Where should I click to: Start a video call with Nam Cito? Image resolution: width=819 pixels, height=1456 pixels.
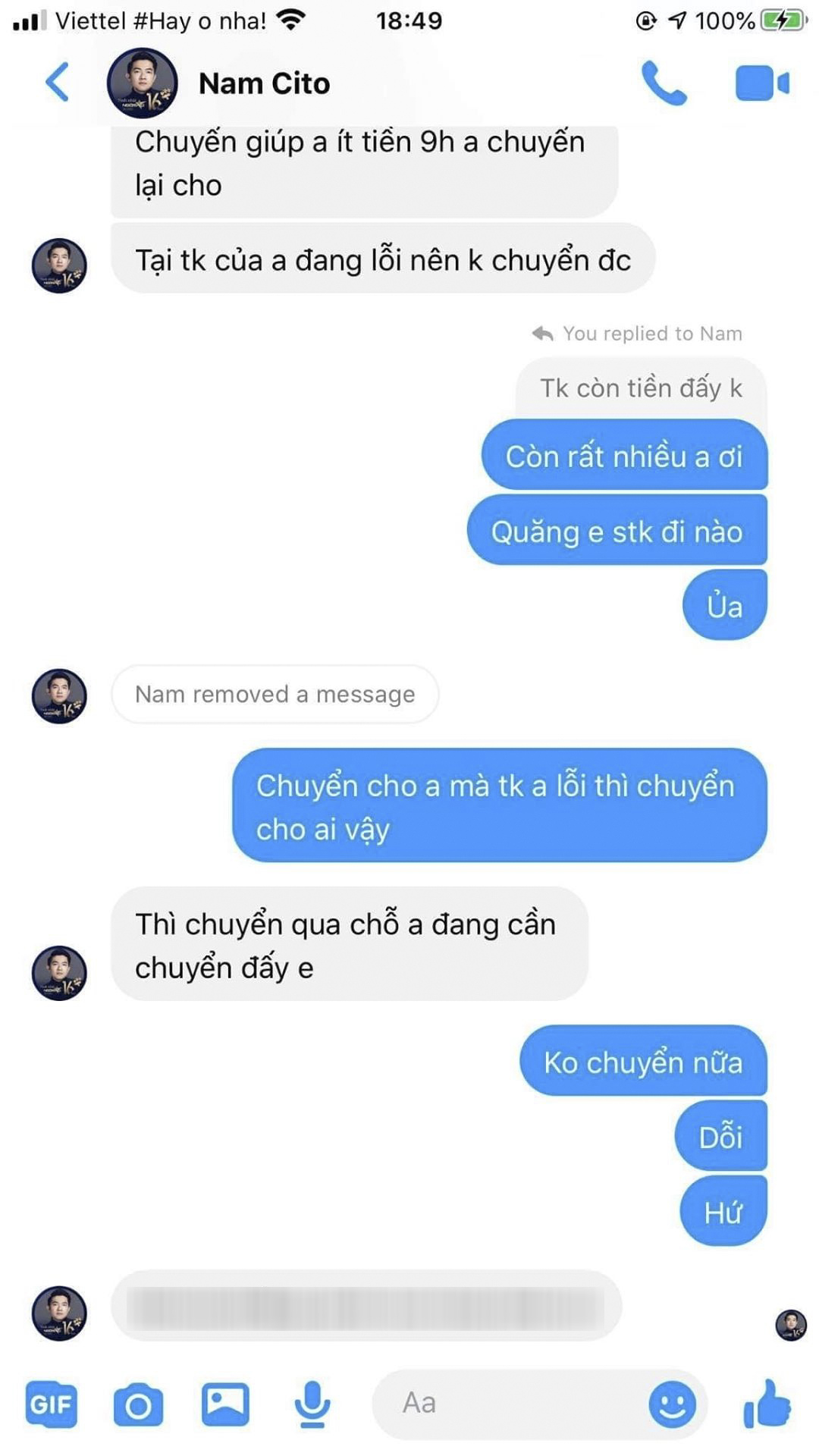point(762,83)
